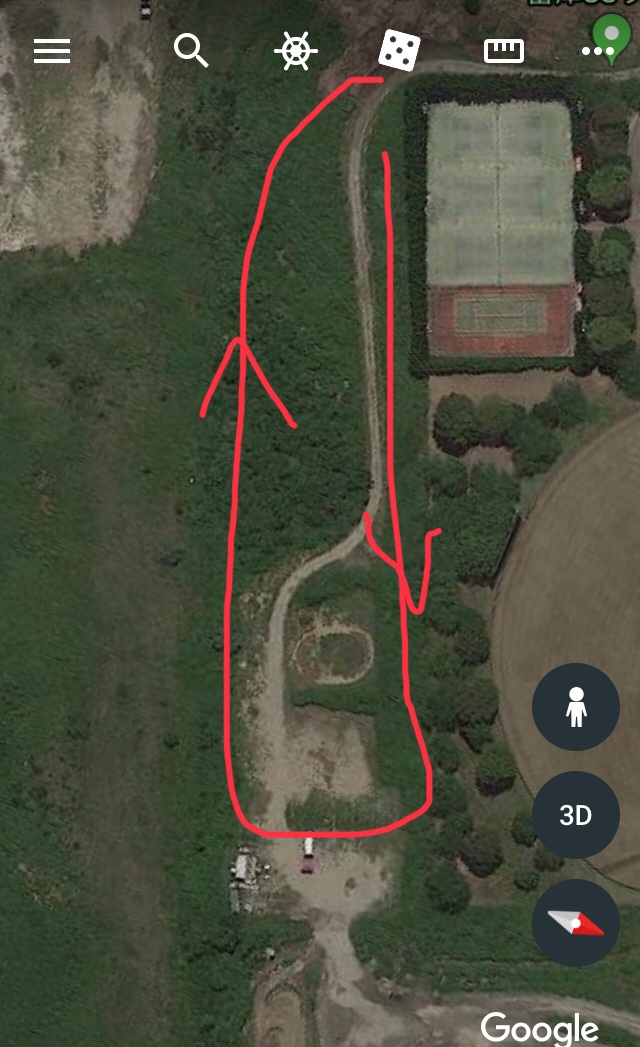This screenshot has height=1047, width=640.
Task: Open Voyager via the ship wheel icon
Action: (x=296, y=51)
